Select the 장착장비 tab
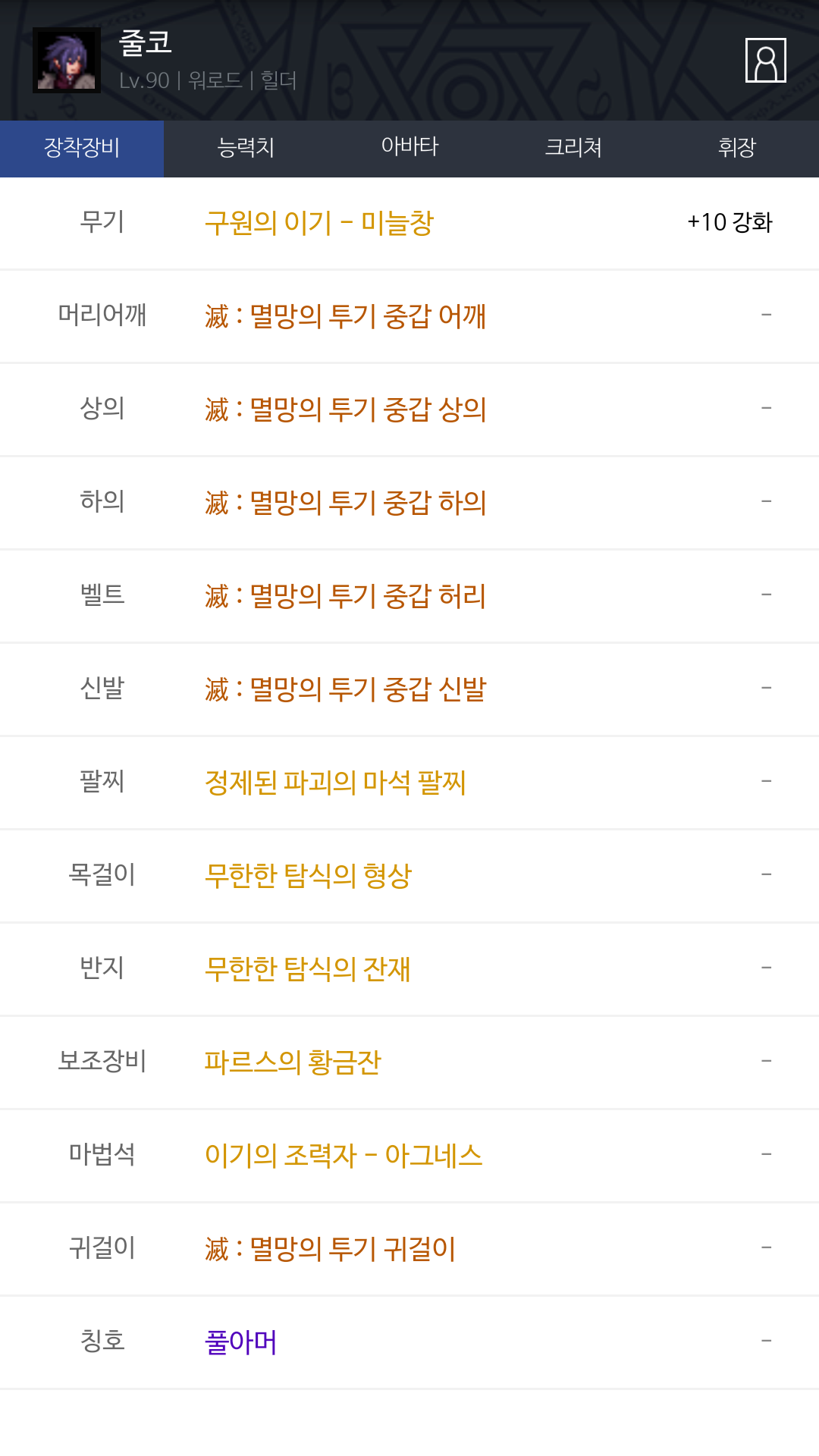The image size is (819, 1456). (x=82, y=148)
